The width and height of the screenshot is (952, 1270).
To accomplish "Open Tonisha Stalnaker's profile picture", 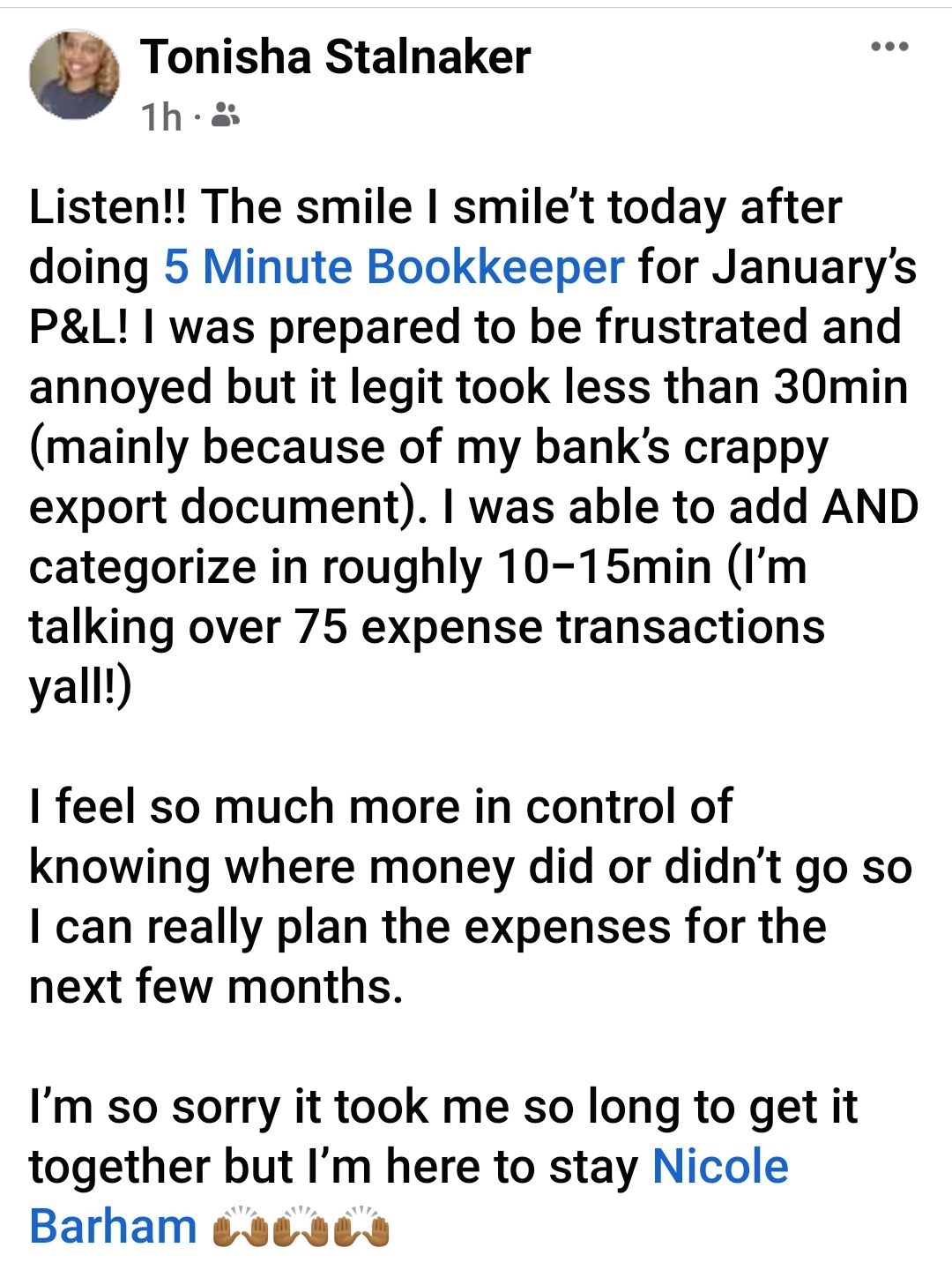I will (x=74, y=74).
